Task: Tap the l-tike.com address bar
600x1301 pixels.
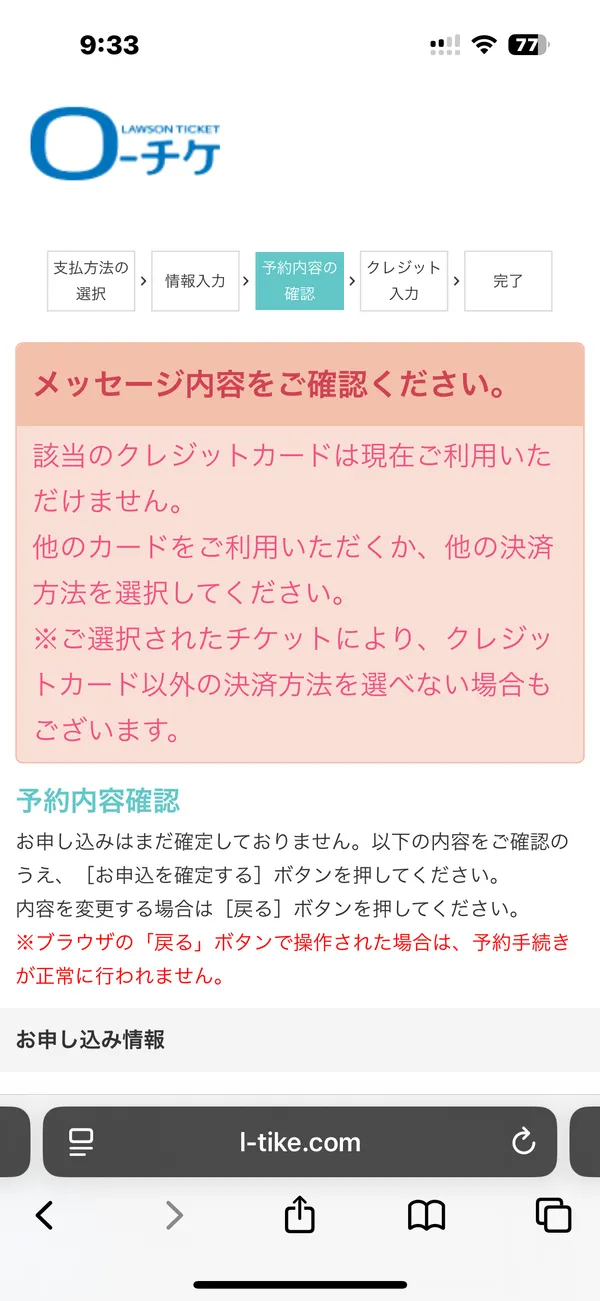Action: tap(300, 1142)
